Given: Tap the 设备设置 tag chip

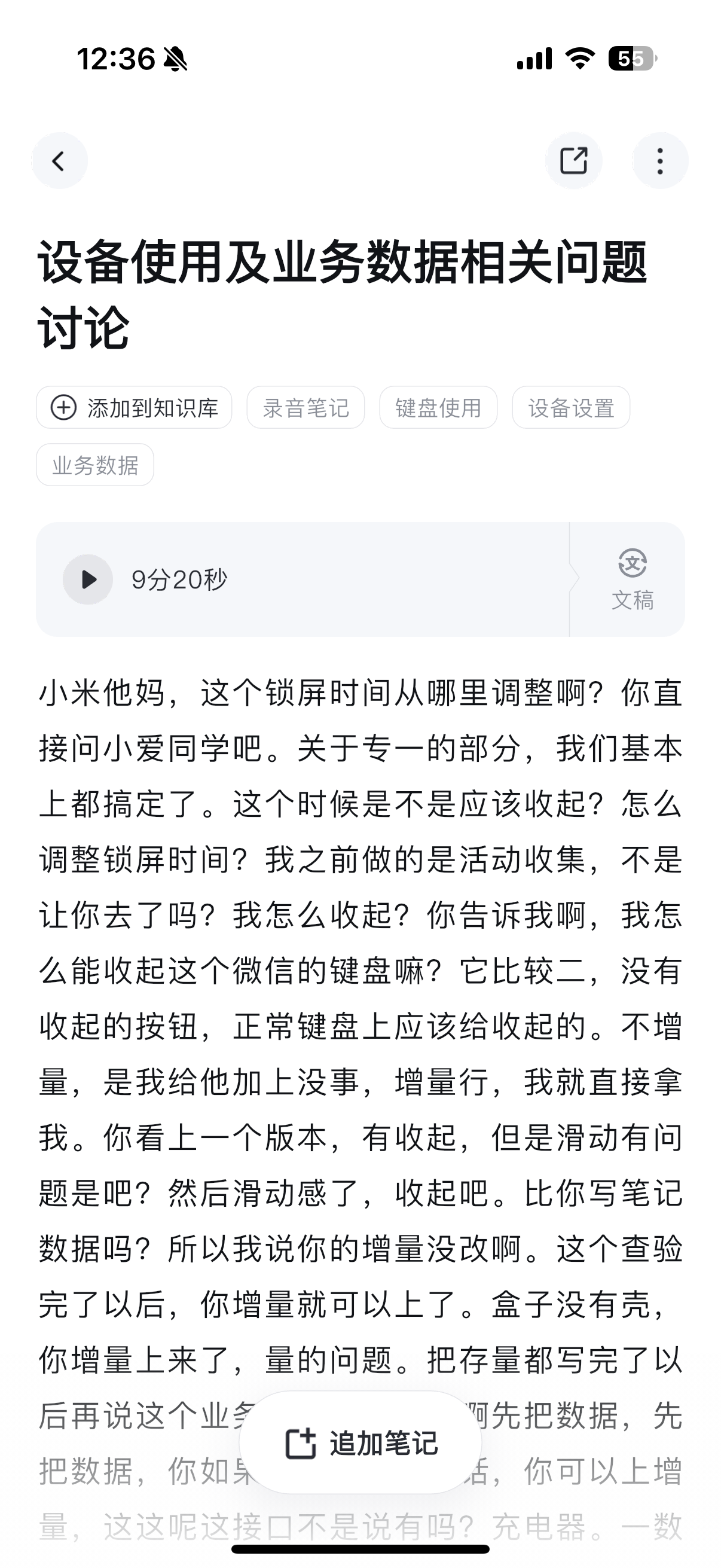Looking at the screenshot, I should (571, 407).
